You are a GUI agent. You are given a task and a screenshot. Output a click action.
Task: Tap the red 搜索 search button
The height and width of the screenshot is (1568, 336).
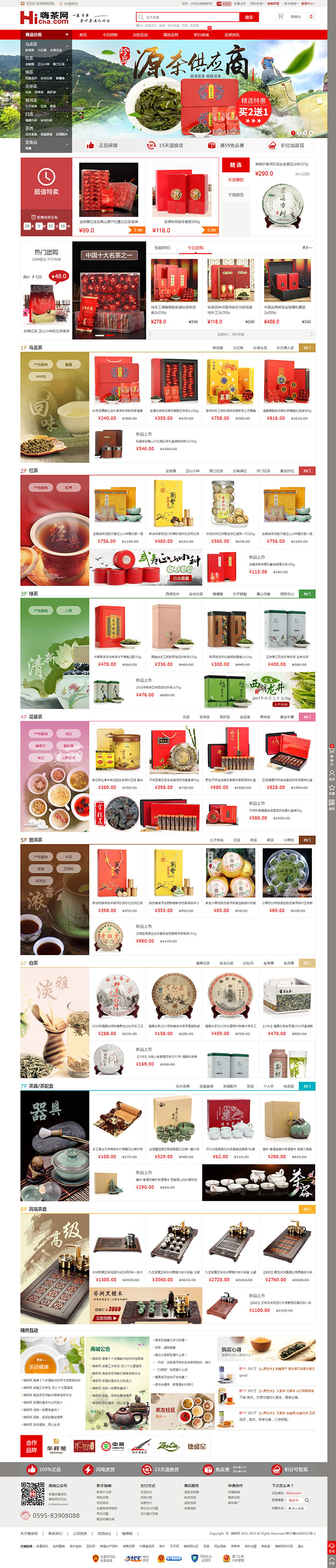pos(248,17)
